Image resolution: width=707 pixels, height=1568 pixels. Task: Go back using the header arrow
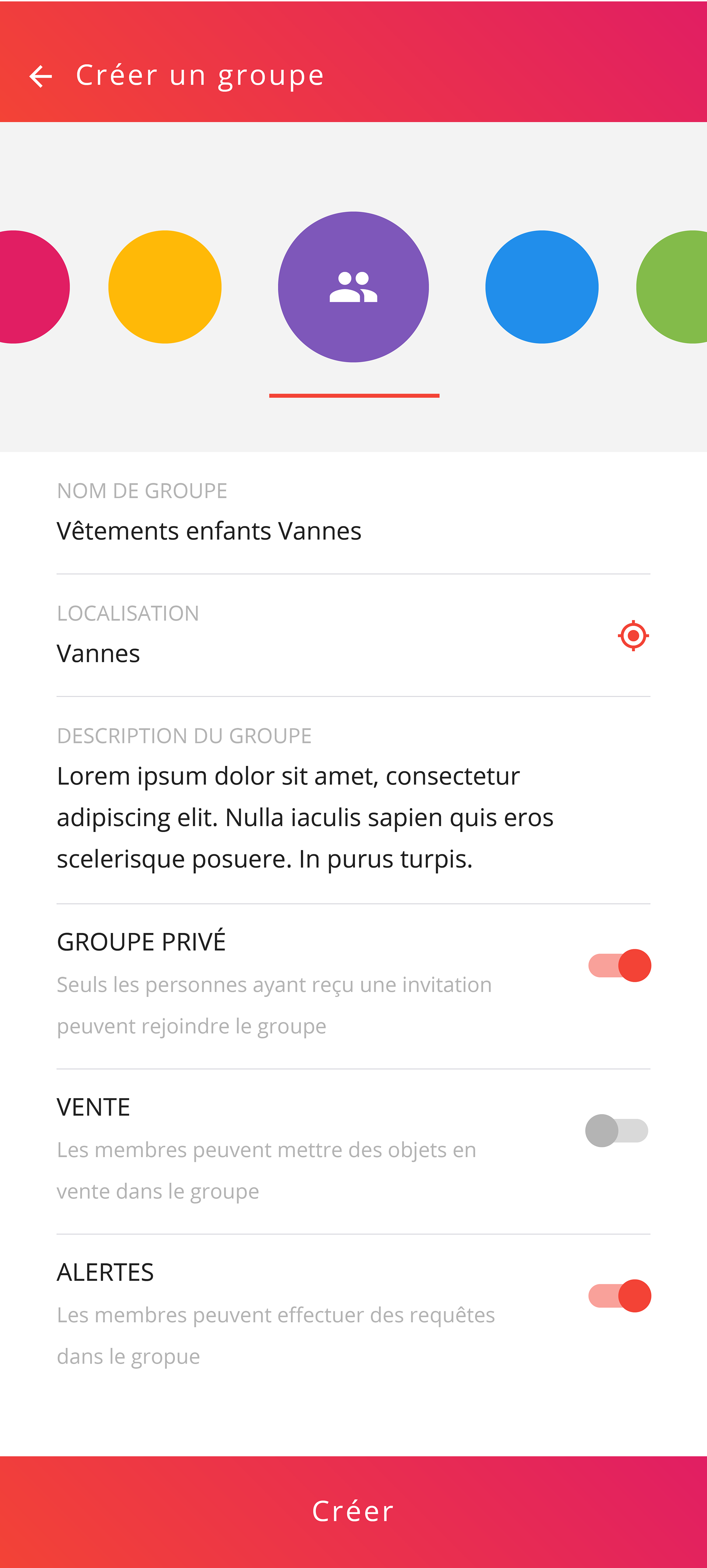click(x=41, y=76)
